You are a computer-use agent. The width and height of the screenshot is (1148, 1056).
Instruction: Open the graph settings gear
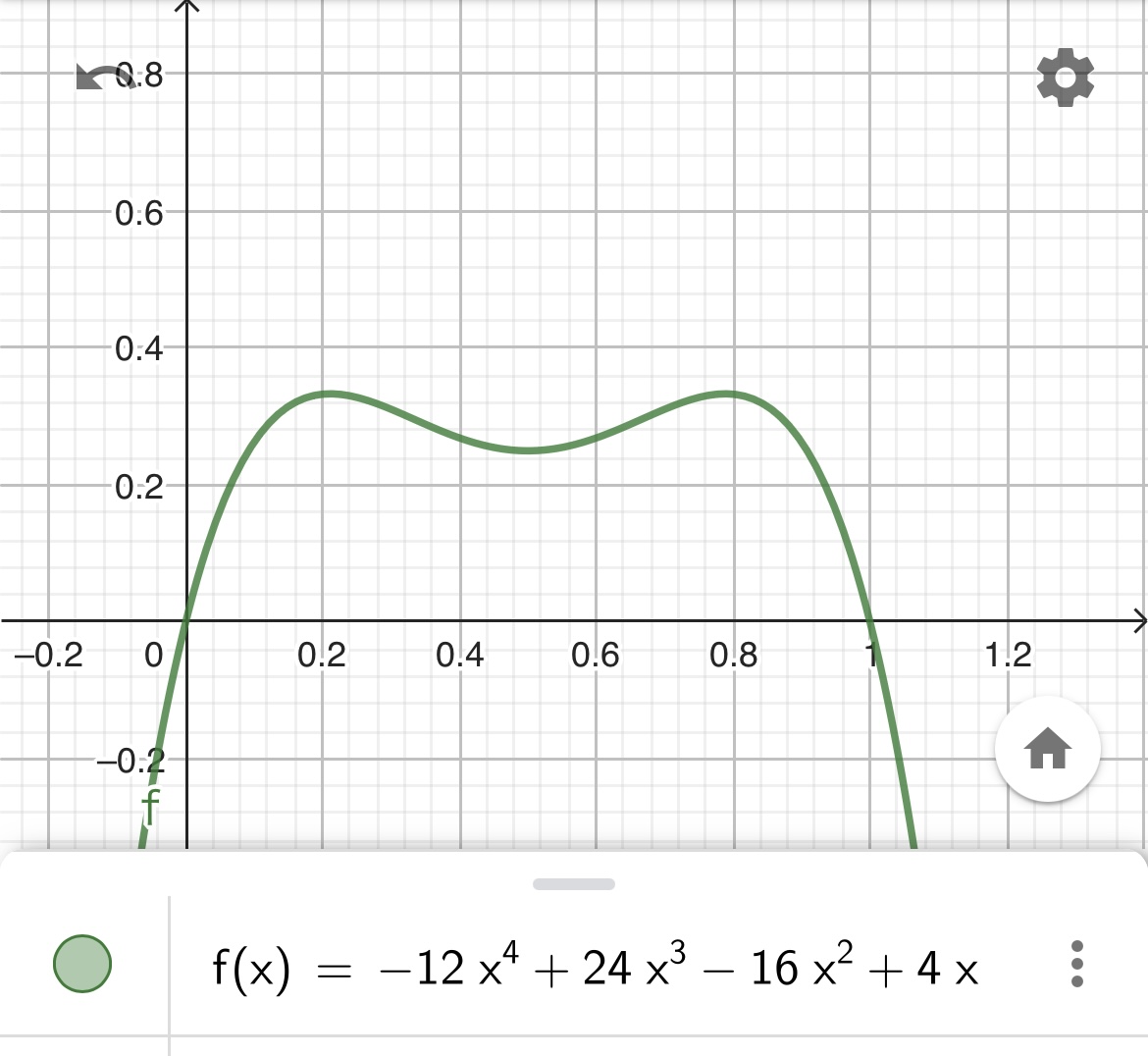[1066, 77]
